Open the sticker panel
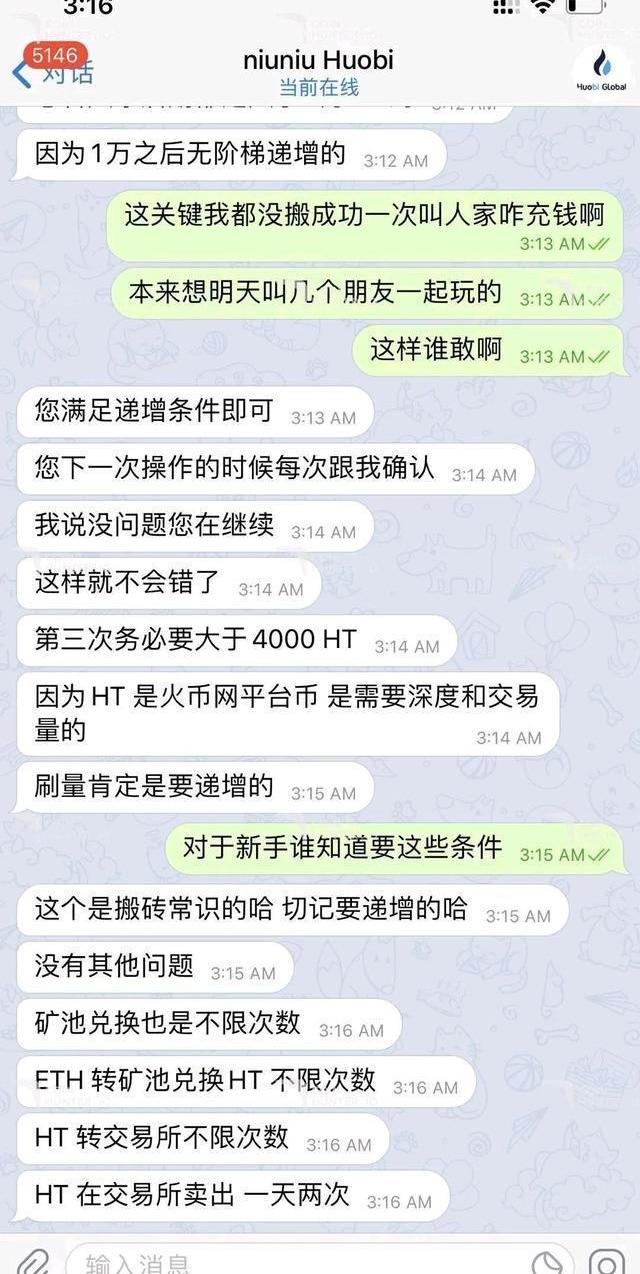The height and width of the screenshot is (1274, 640). [547, 1262]
